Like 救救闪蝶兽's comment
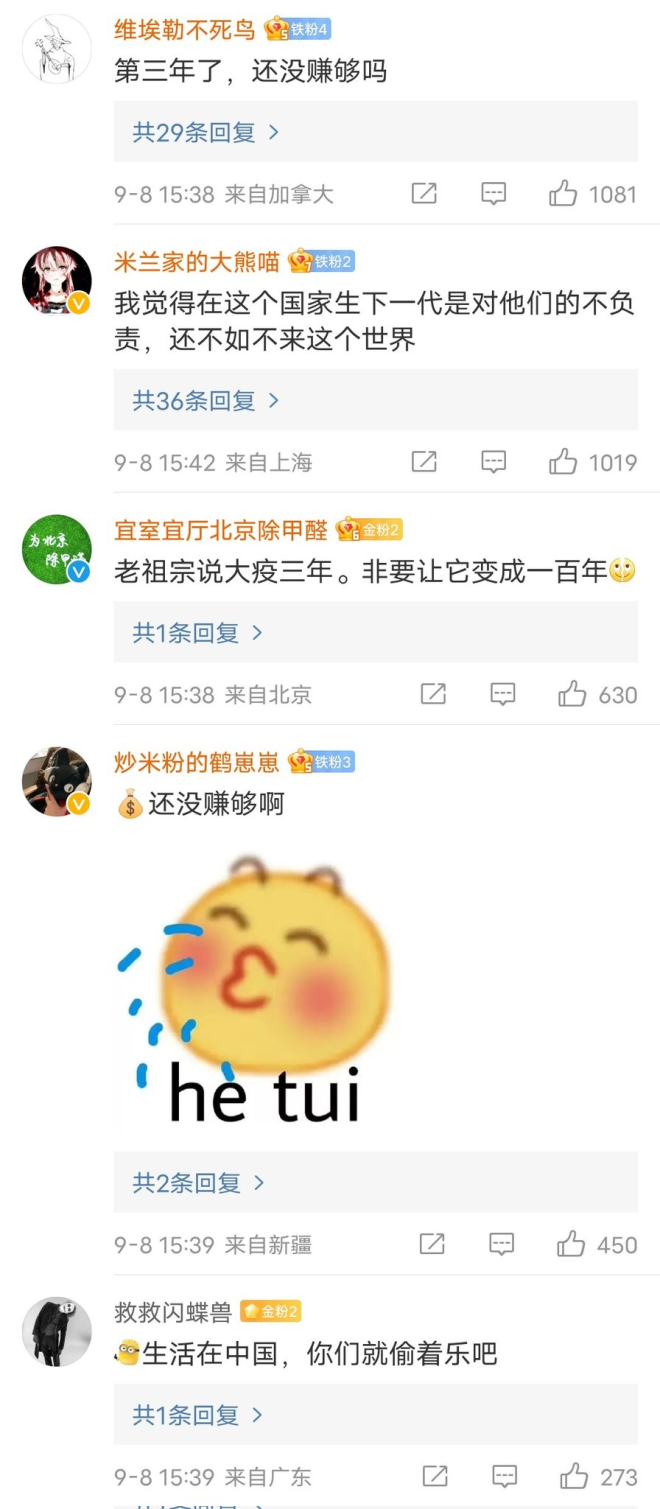This screenshot has height=1509, width=660. coord(574,1476)
